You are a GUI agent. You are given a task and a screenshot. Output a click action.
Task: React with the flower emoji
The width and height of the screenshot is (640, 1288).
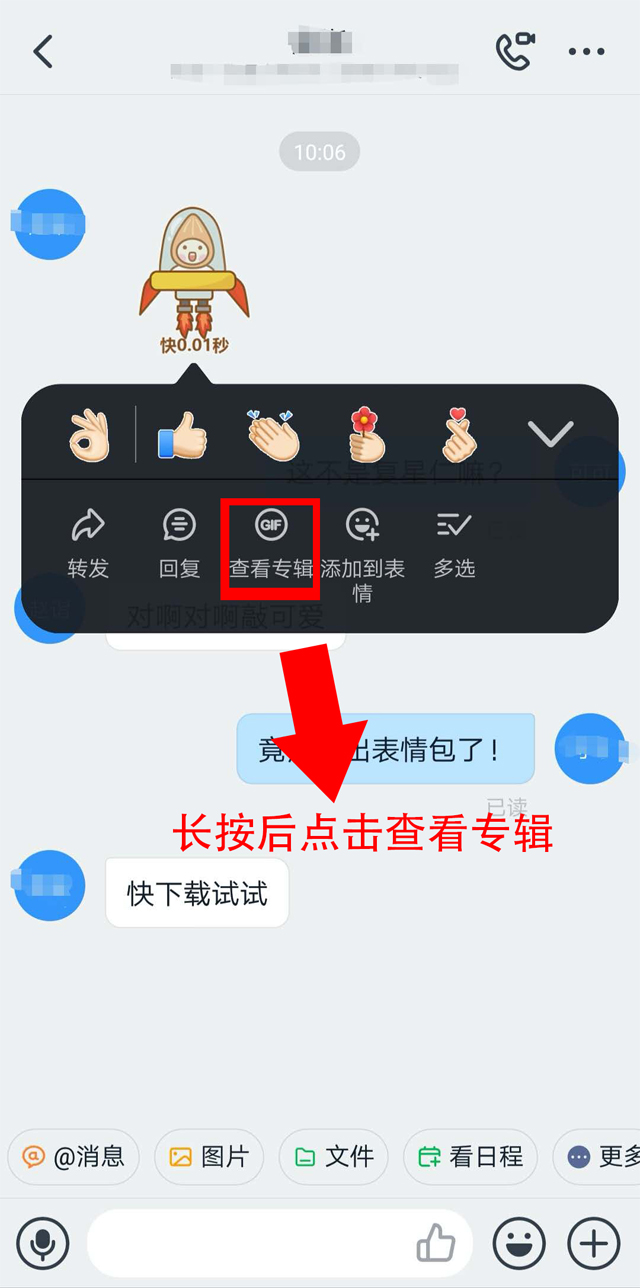tap(365, 435)
